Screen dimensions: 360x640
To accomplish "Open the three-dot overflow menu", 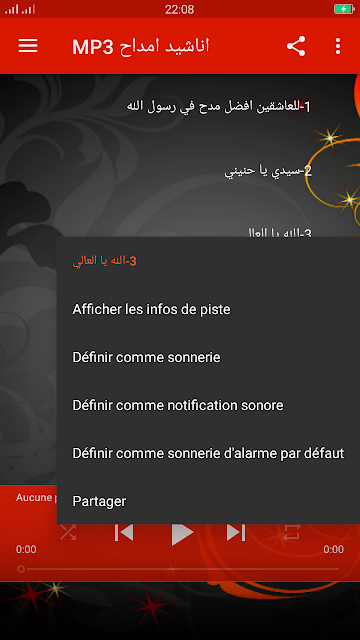I will pos(338,46).
